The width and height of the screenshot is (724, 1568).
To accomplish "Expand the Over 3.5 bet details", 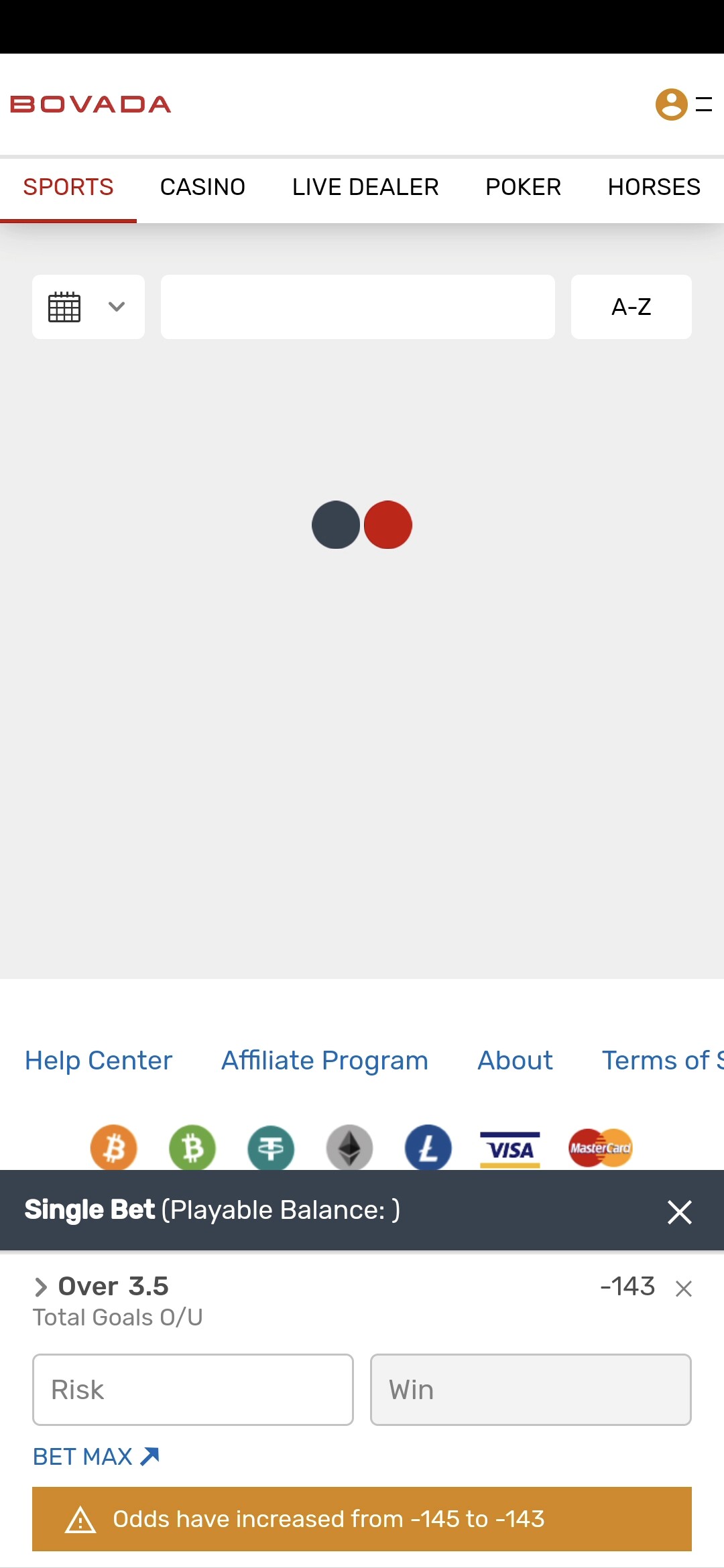I will click(41, 1287).
